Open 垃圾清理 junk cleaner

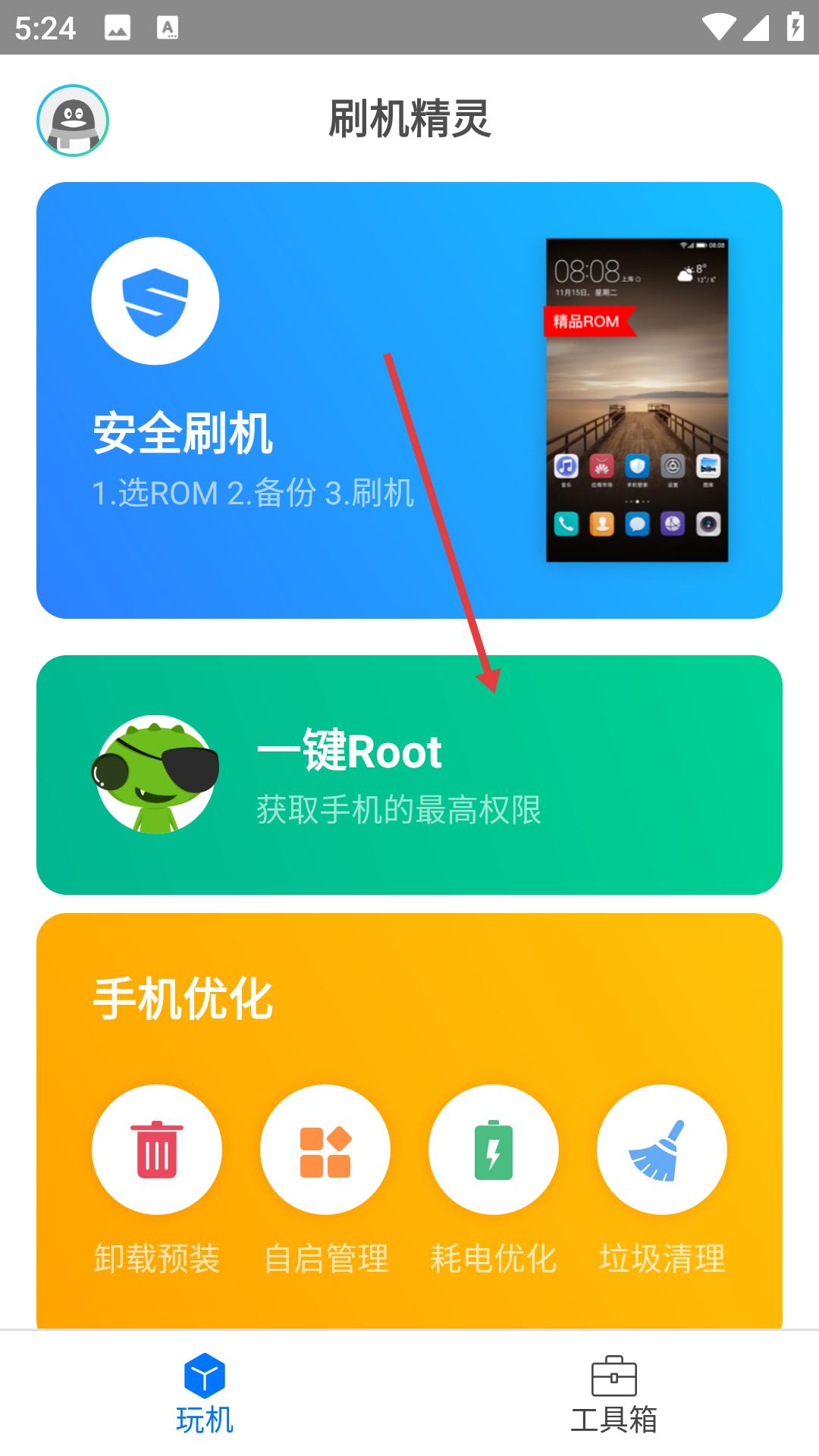pos(662,1150)
